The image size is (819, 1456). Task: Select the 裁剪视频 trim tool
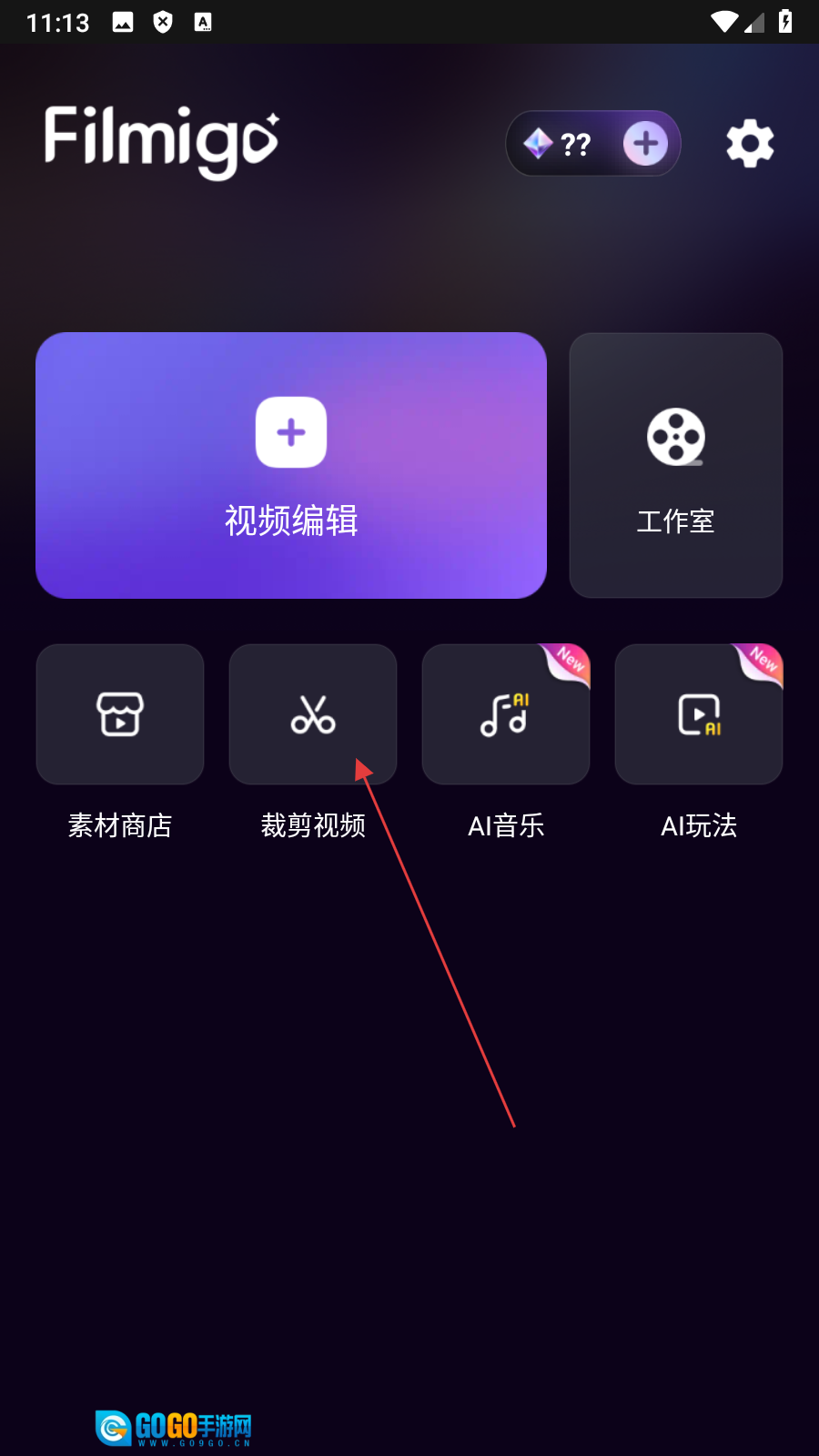pyautogui.click(x=313, y=714)
